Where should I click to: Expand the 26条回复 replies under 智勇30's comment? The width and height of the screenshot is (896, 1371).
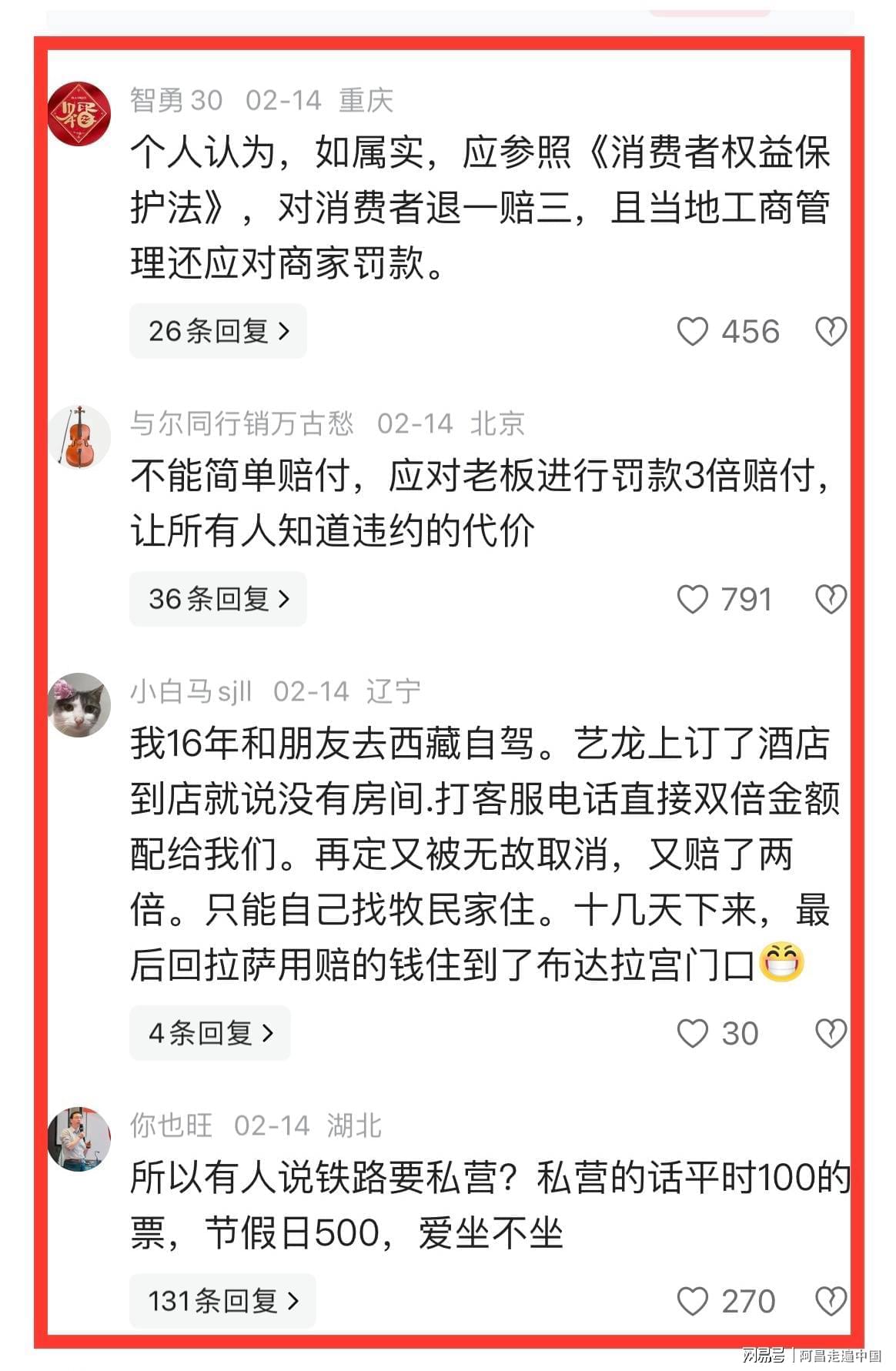pyautogui.click(x=218, y=332)
